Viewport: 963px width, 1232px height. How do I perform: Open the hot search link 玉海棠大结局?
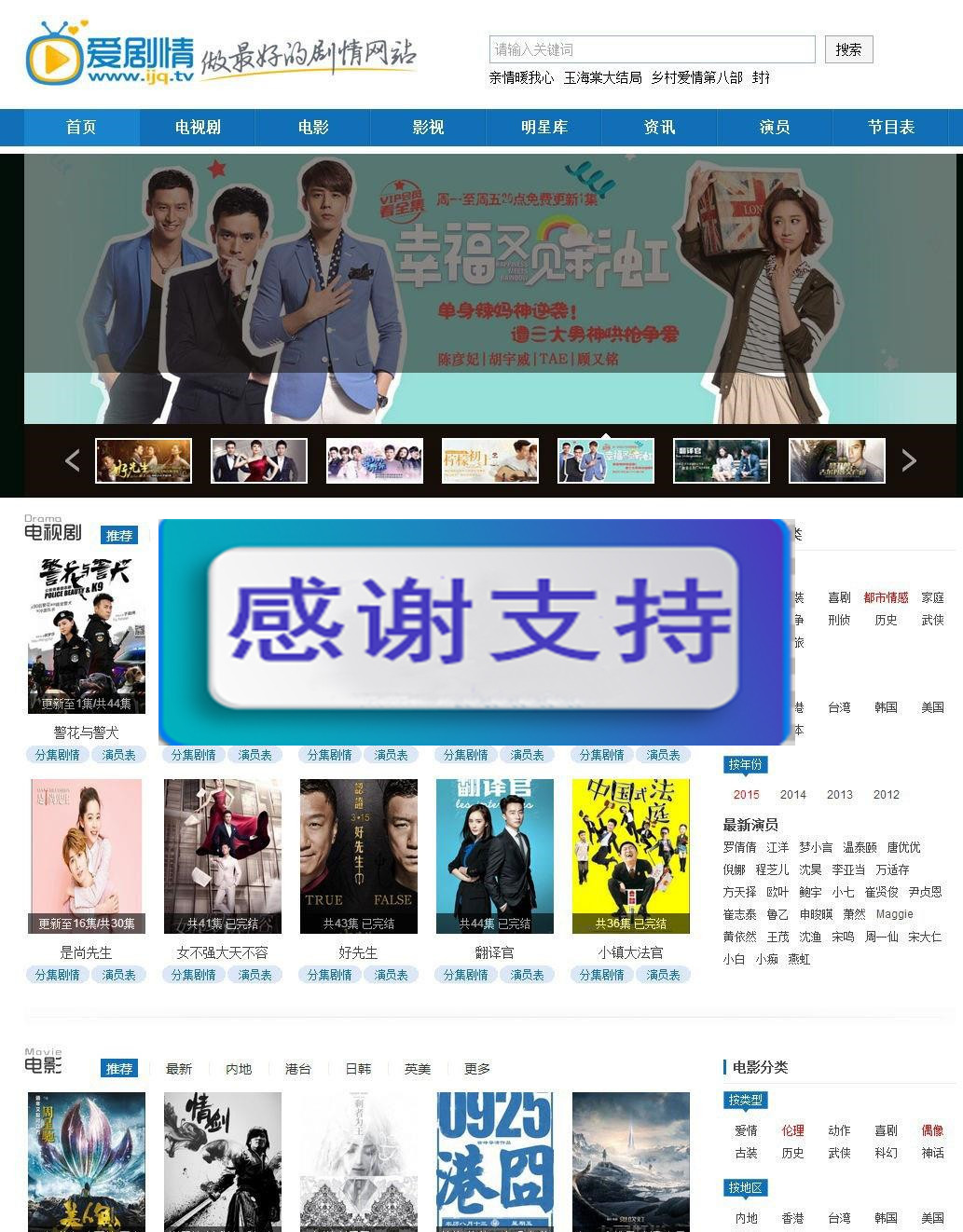pos(602,78)
